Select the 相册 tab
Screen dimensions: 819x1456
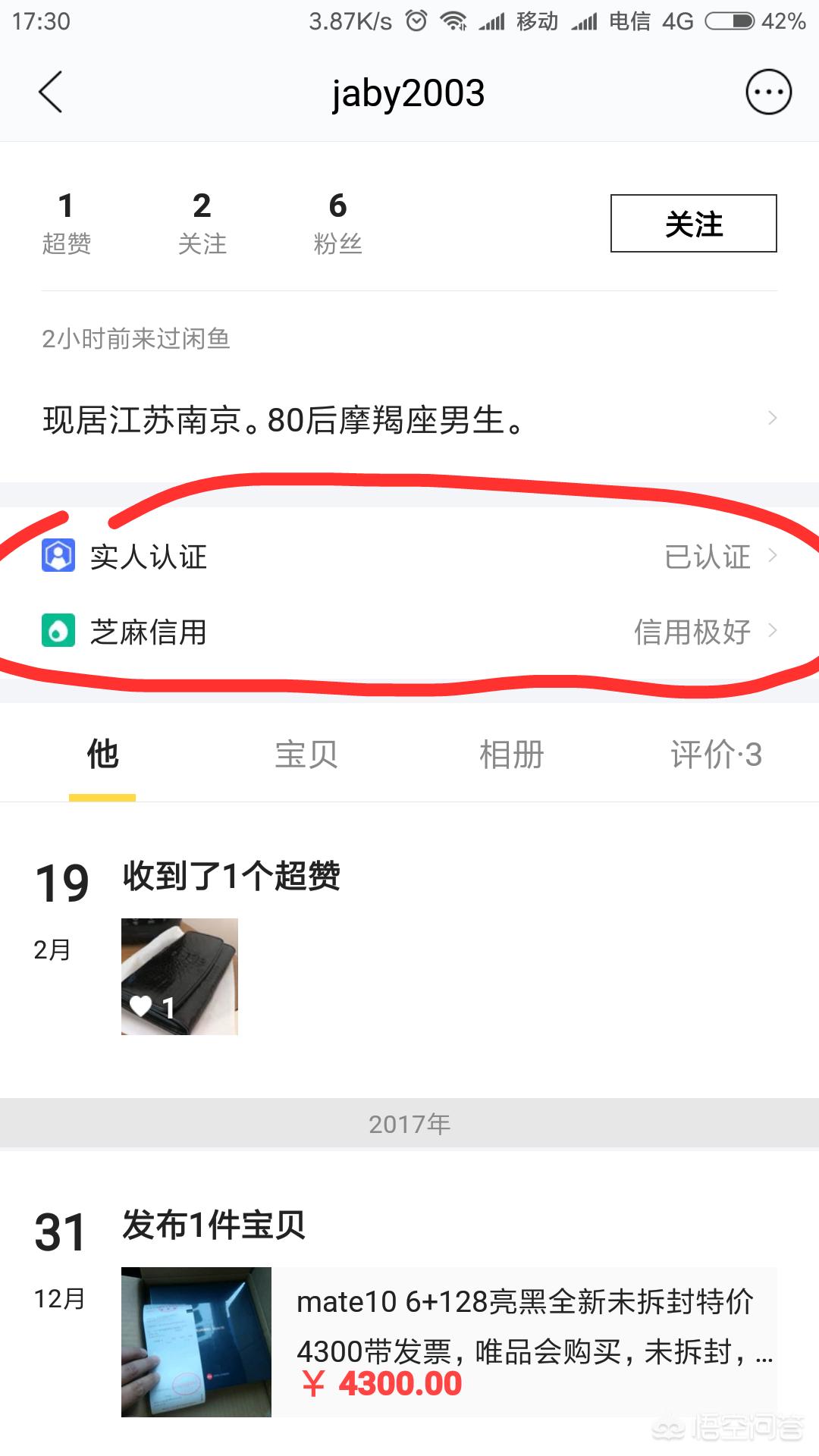(x=512, y=755)
